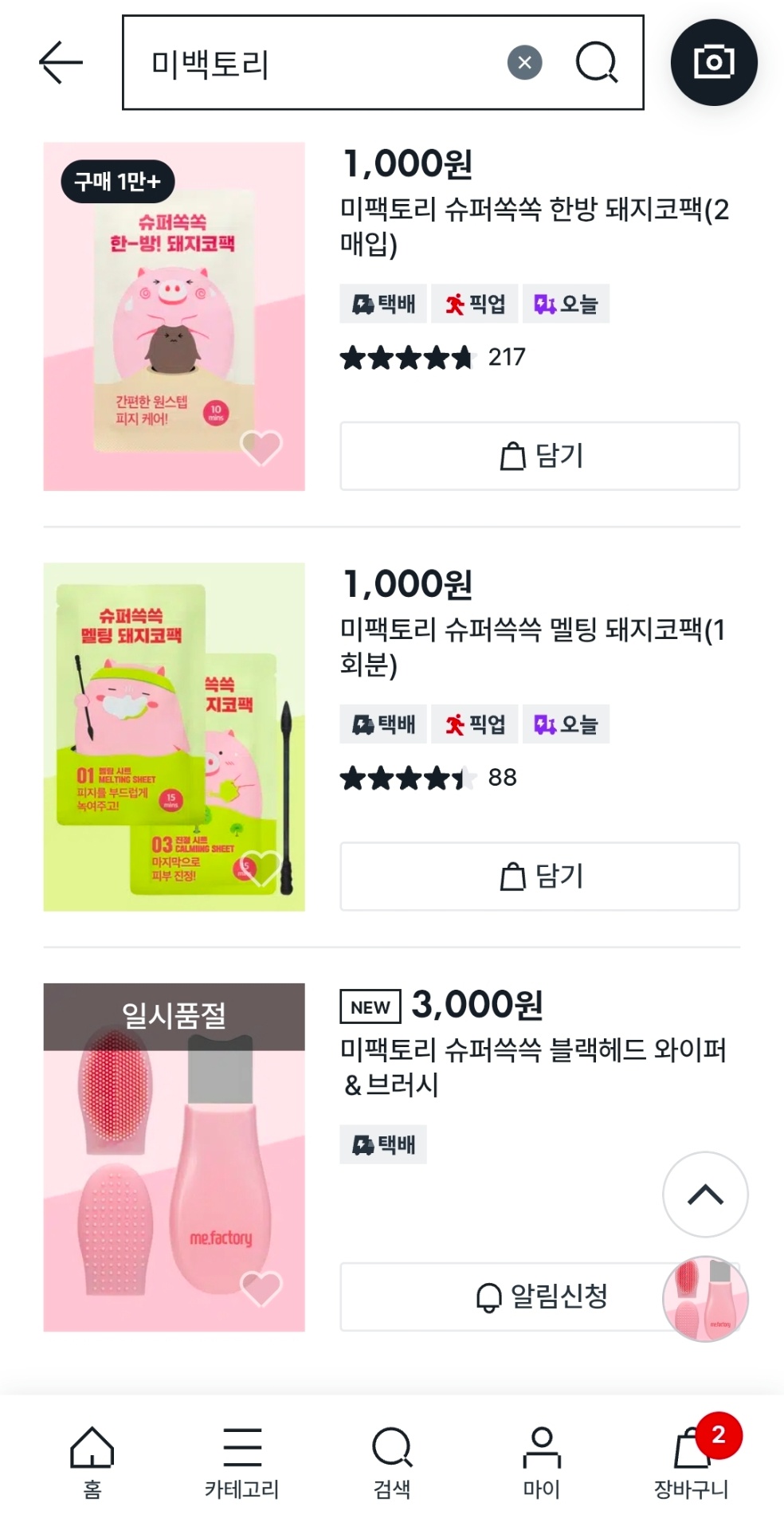Switch to the 홈 tab
784x1530 pixels.
[92, 1461]
